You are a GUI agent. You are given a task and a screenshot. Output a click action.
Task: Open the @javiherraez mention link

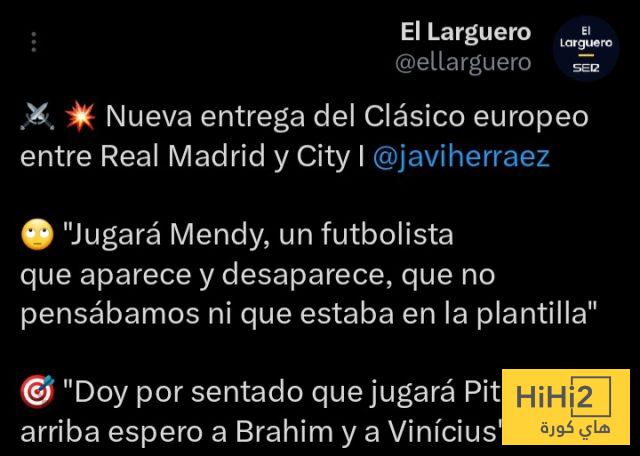(x=460, y=158)
